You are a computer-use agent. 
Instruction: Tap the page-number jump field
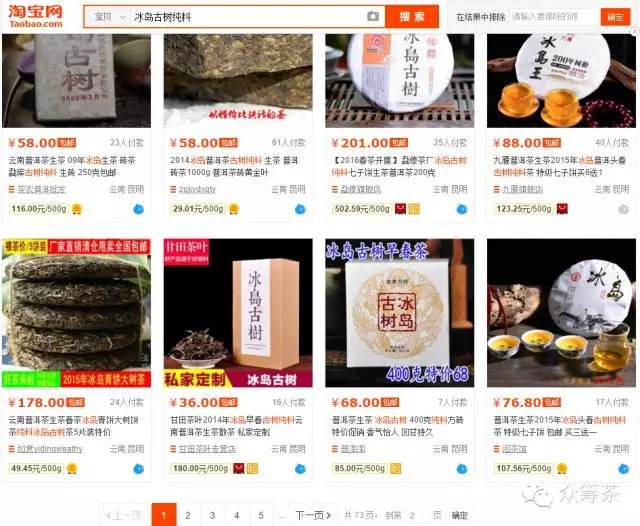pos(416,515)
